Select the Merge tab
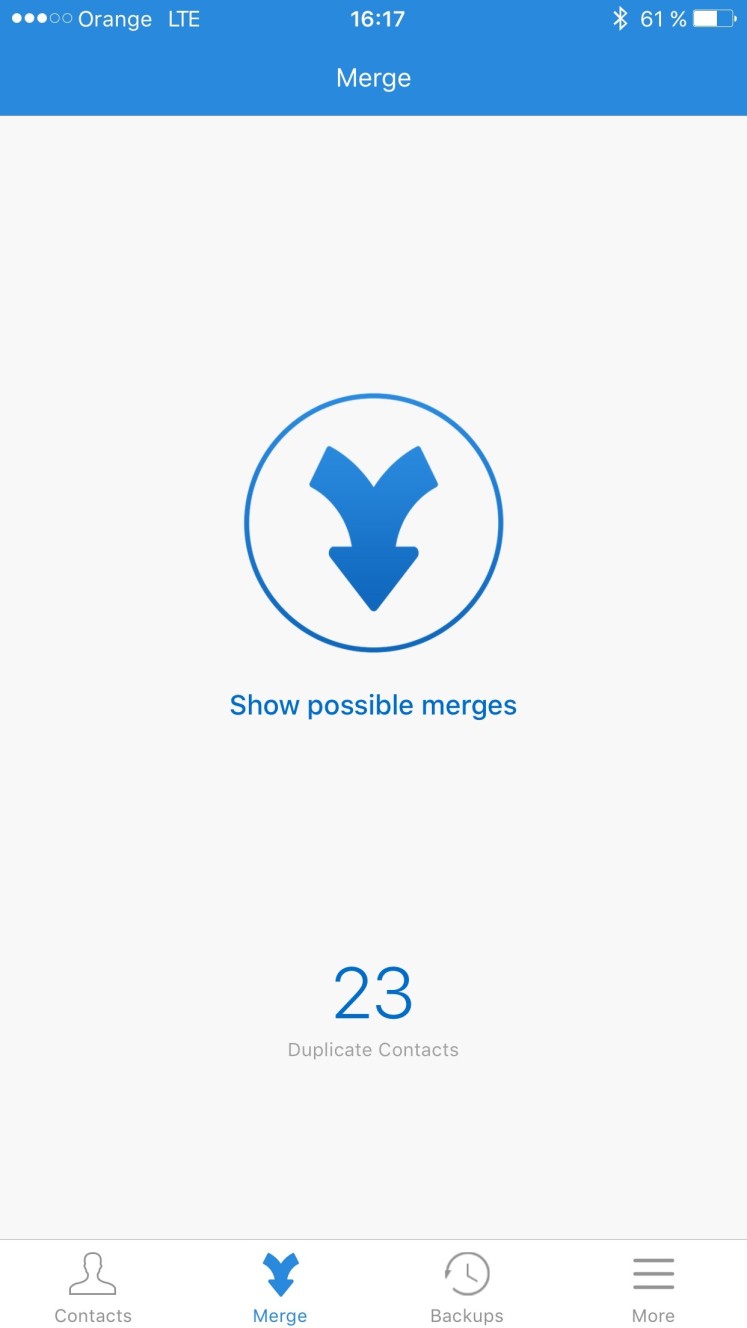 (280, 1287)
